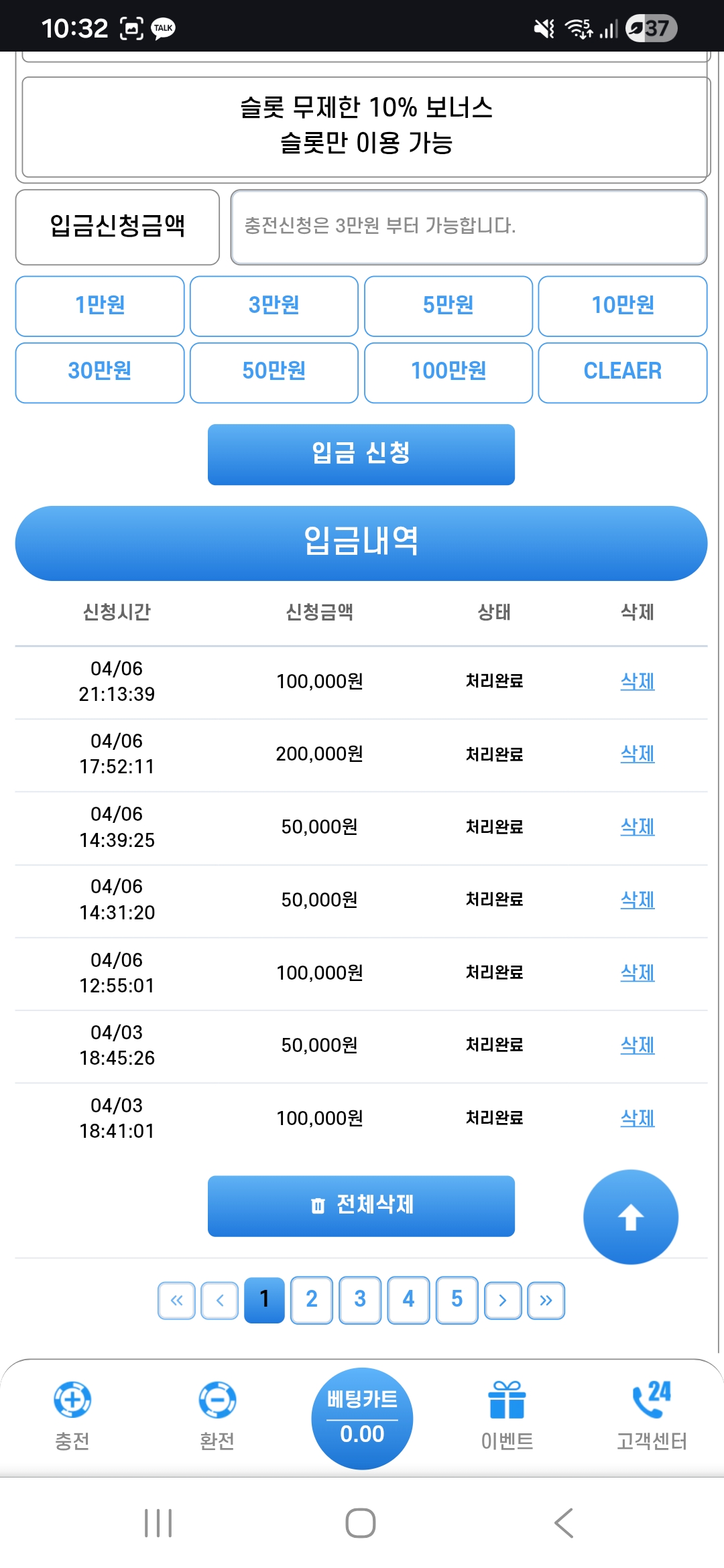Delete the 04/06 17:52:11 deposit record
This screenshot has width=724, height=1568.
click(637, 754)
